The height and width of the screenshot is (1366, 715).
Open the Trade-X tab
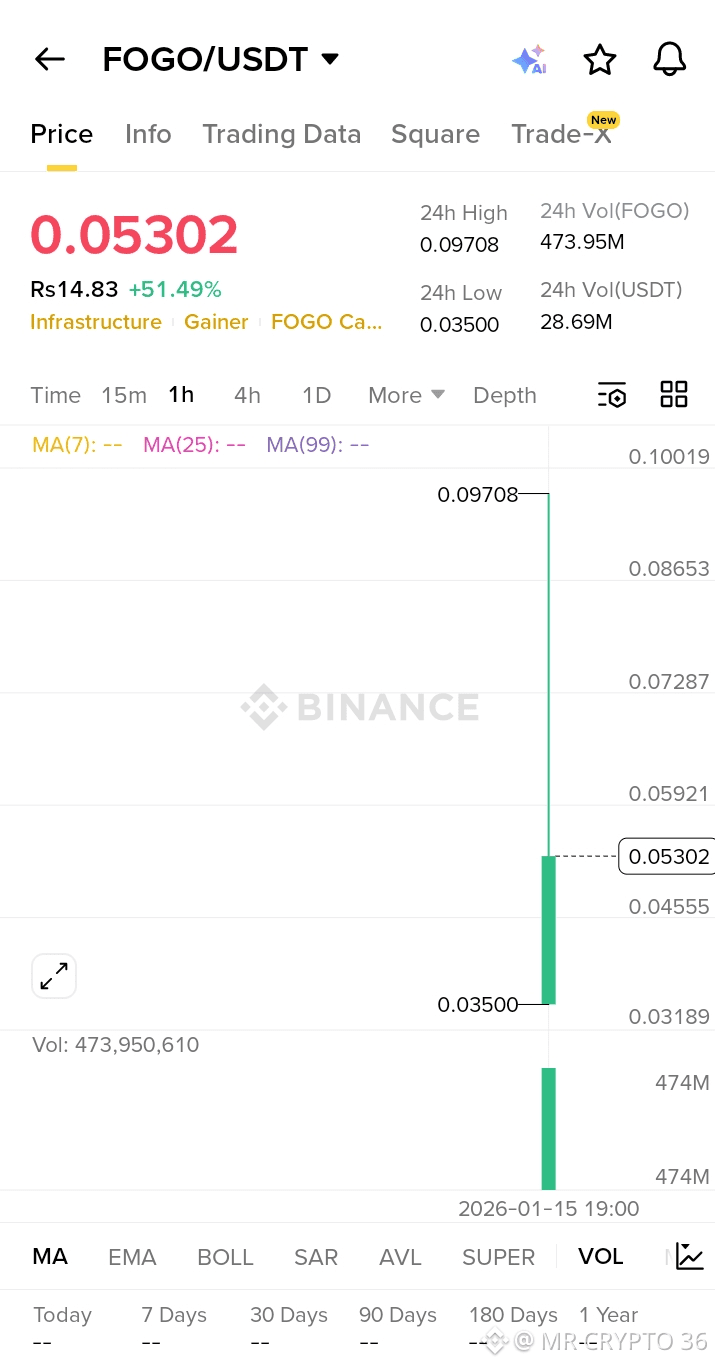point(561,134)
